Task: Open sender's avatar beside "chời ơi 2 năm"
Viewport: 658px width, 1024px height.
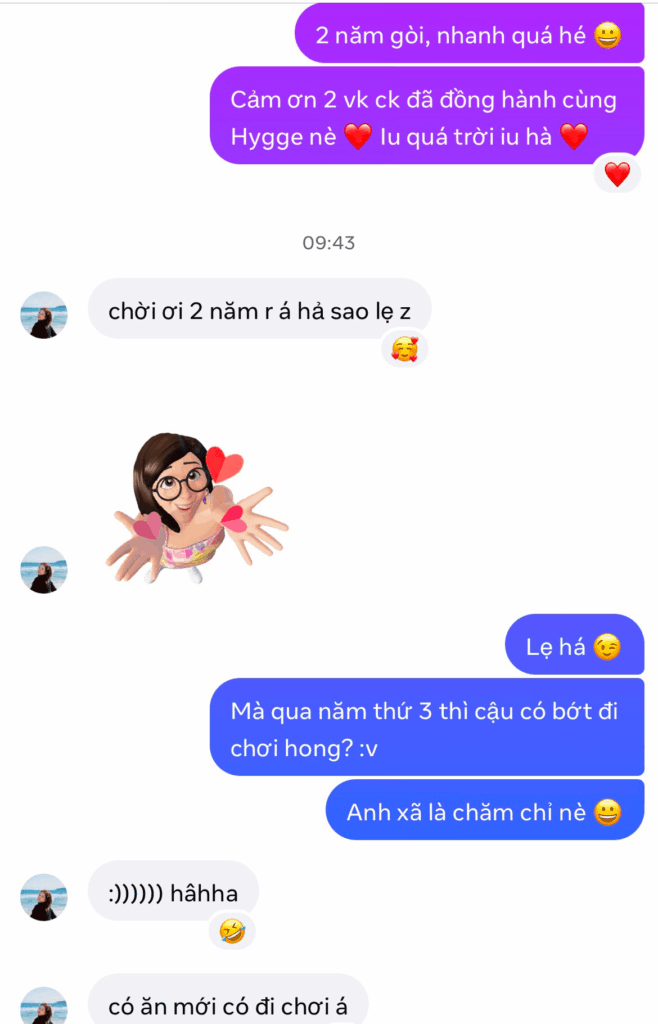Action: pyautogui.click(x=44, y=315)
